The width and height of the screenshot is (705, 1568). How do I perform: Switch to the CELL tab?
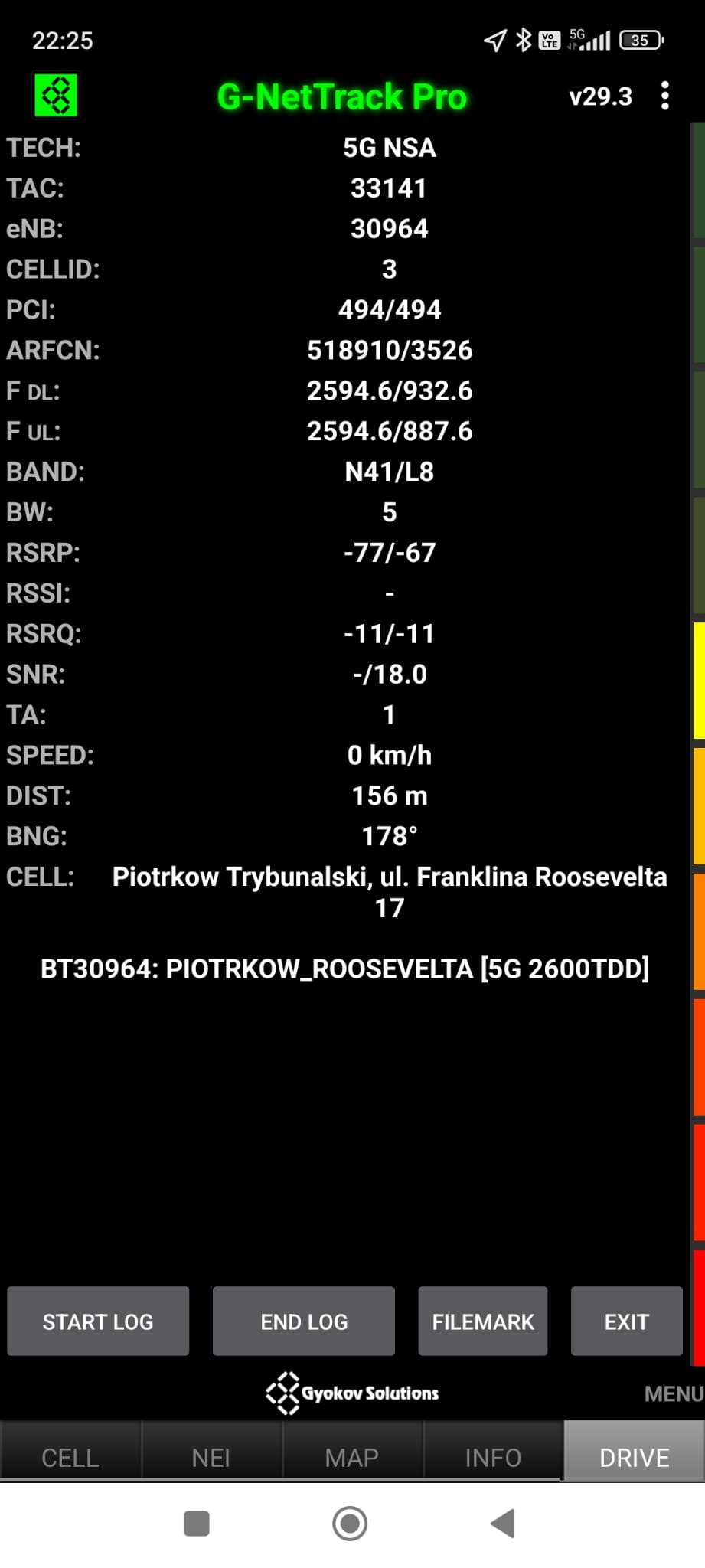70,1457
